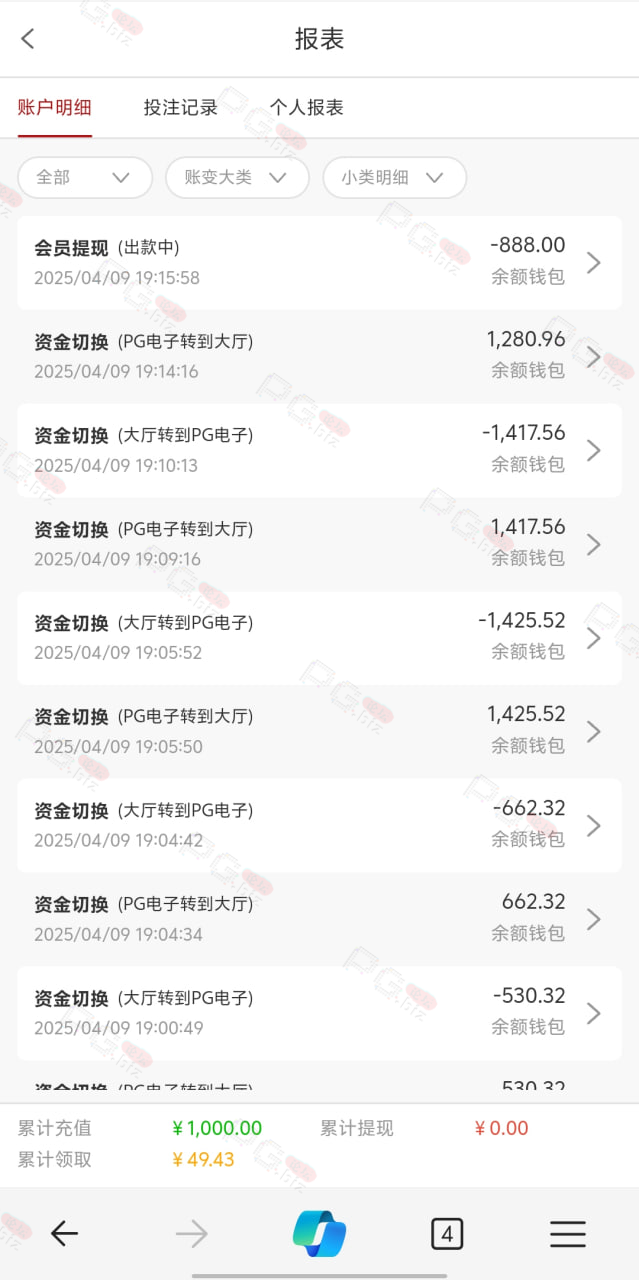View the -1,425.52 transfer details

(x=319, y=638)
